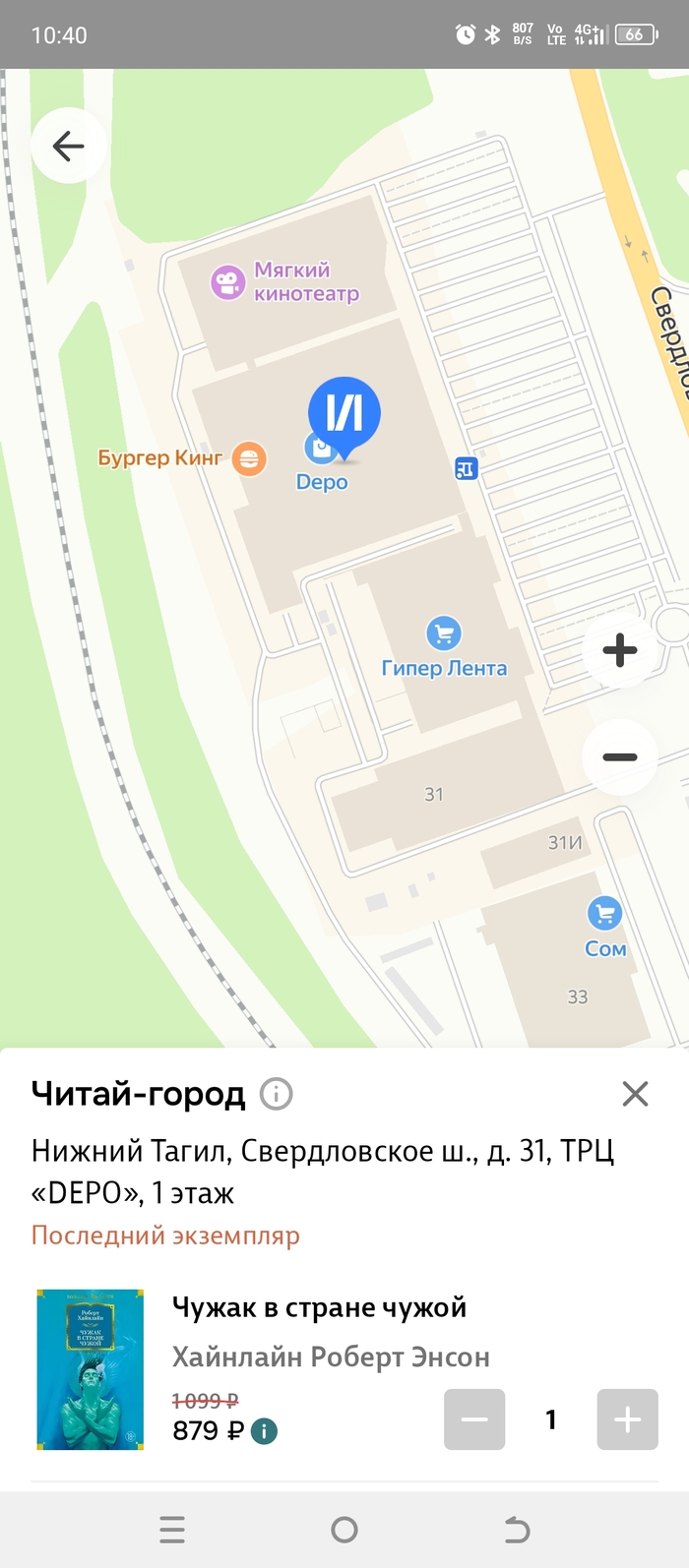Image resolution: width=689 pixels, height=1568 pixels.
Task: Open the book Чужак в стране чужой
Action: [319, 1308]
